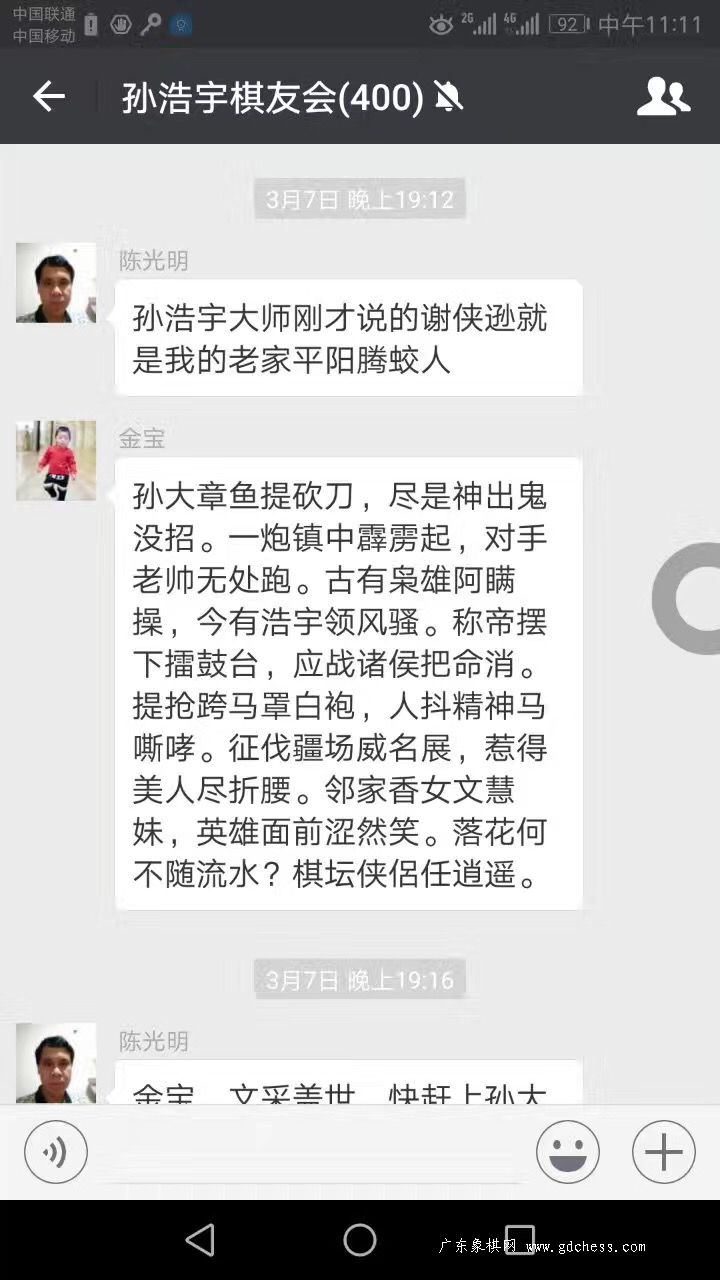Open the plus attachments menu

664,1152
